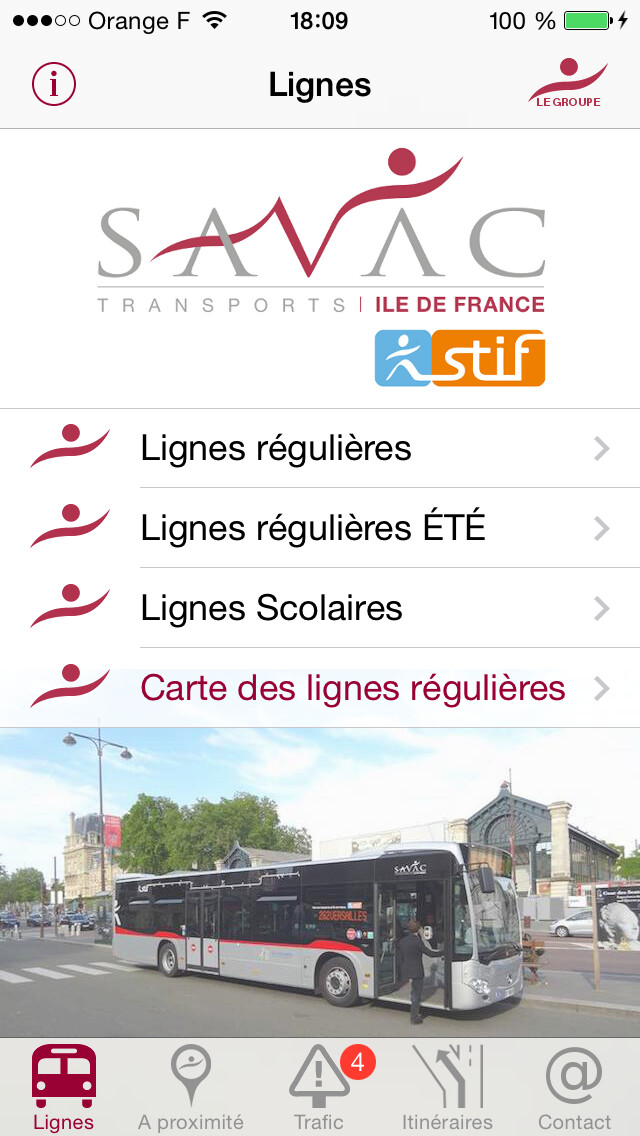The image size is (640, 1136).
Task: Open the Le Groupe logo button
Action: [x=568, y=84]
